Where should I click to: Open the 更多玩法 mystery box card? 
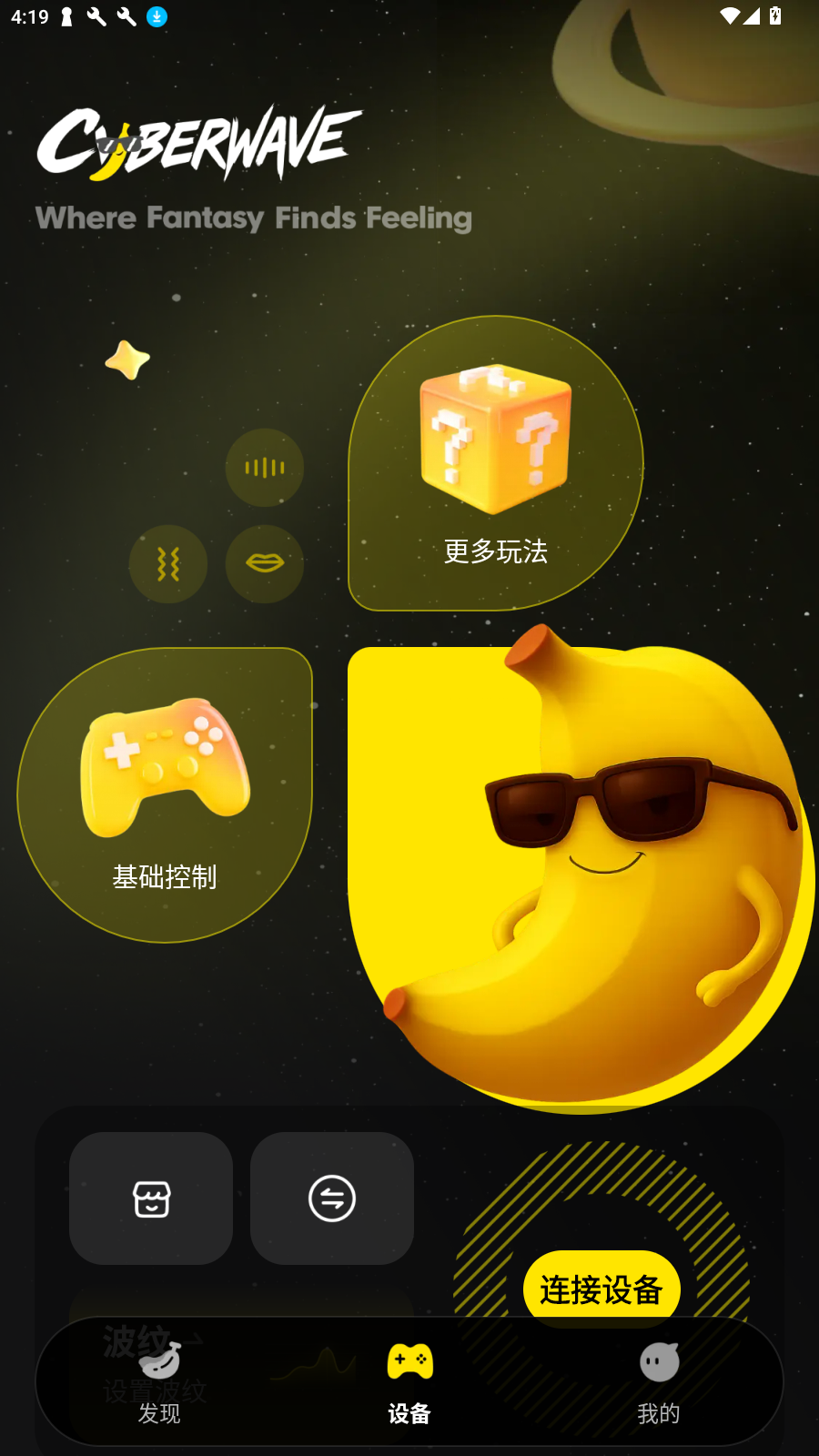(x=495, y=464)
